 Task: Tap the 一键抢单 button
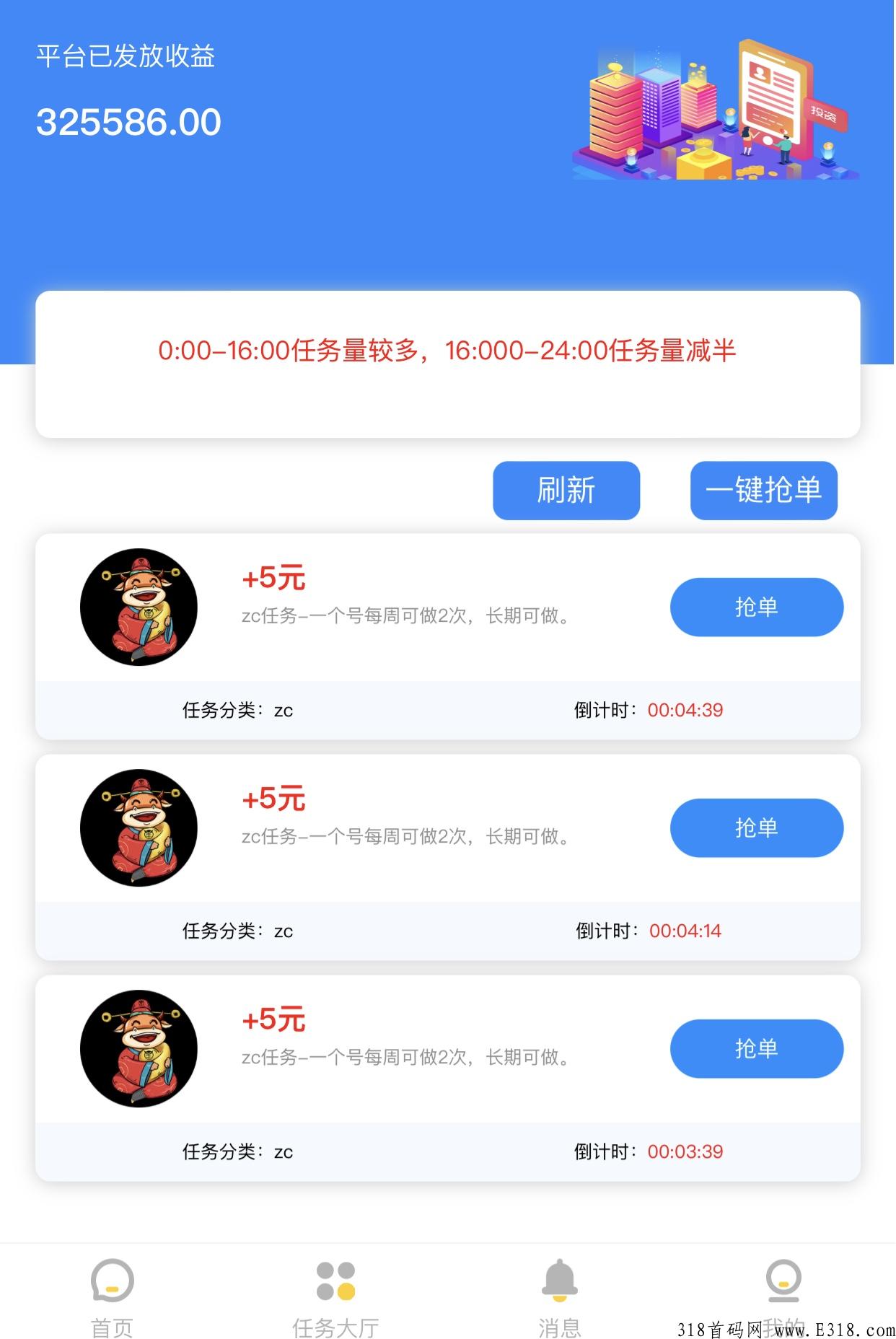[x=763, y=491]
